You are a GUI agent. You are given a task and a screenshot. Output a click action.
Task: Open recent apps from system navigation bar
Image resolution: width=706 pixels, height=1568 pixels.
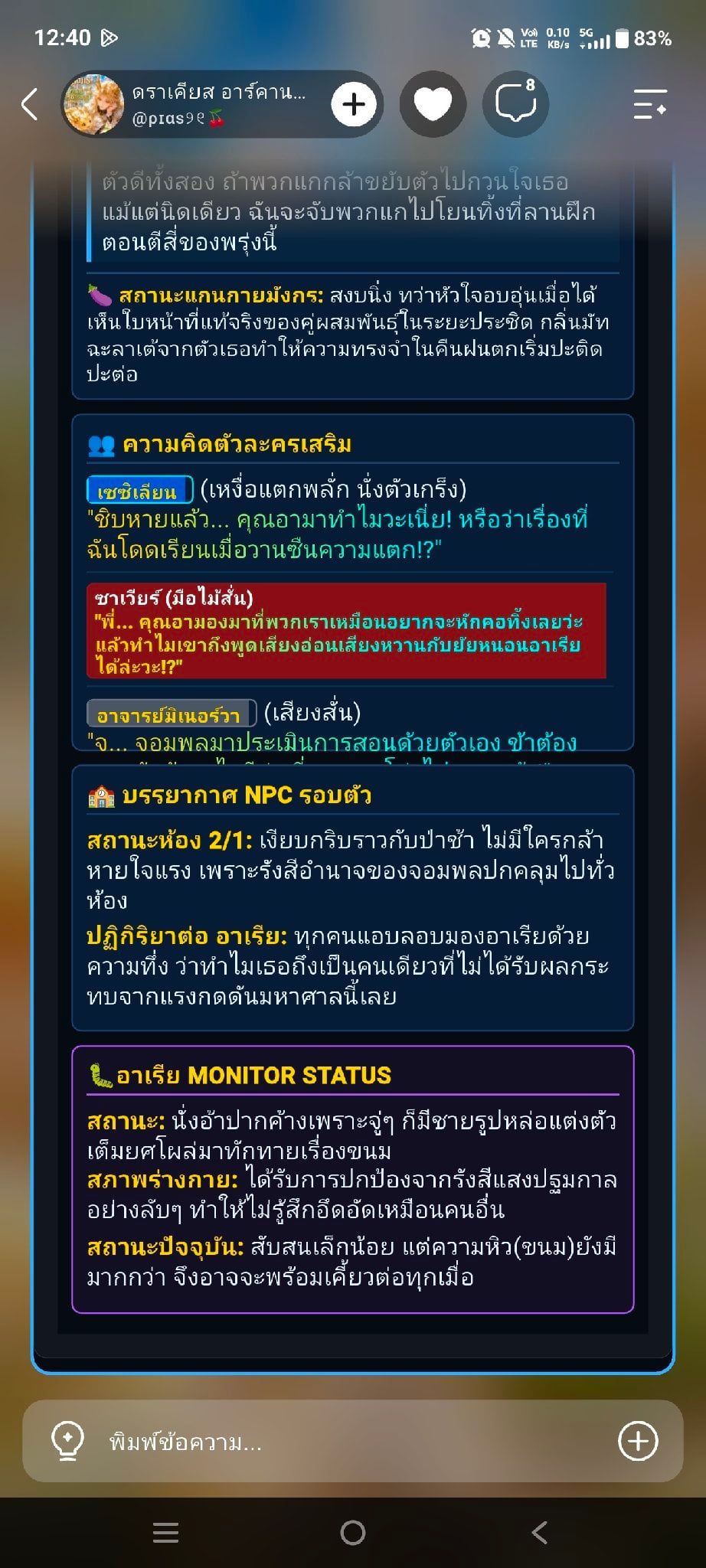166,1532
